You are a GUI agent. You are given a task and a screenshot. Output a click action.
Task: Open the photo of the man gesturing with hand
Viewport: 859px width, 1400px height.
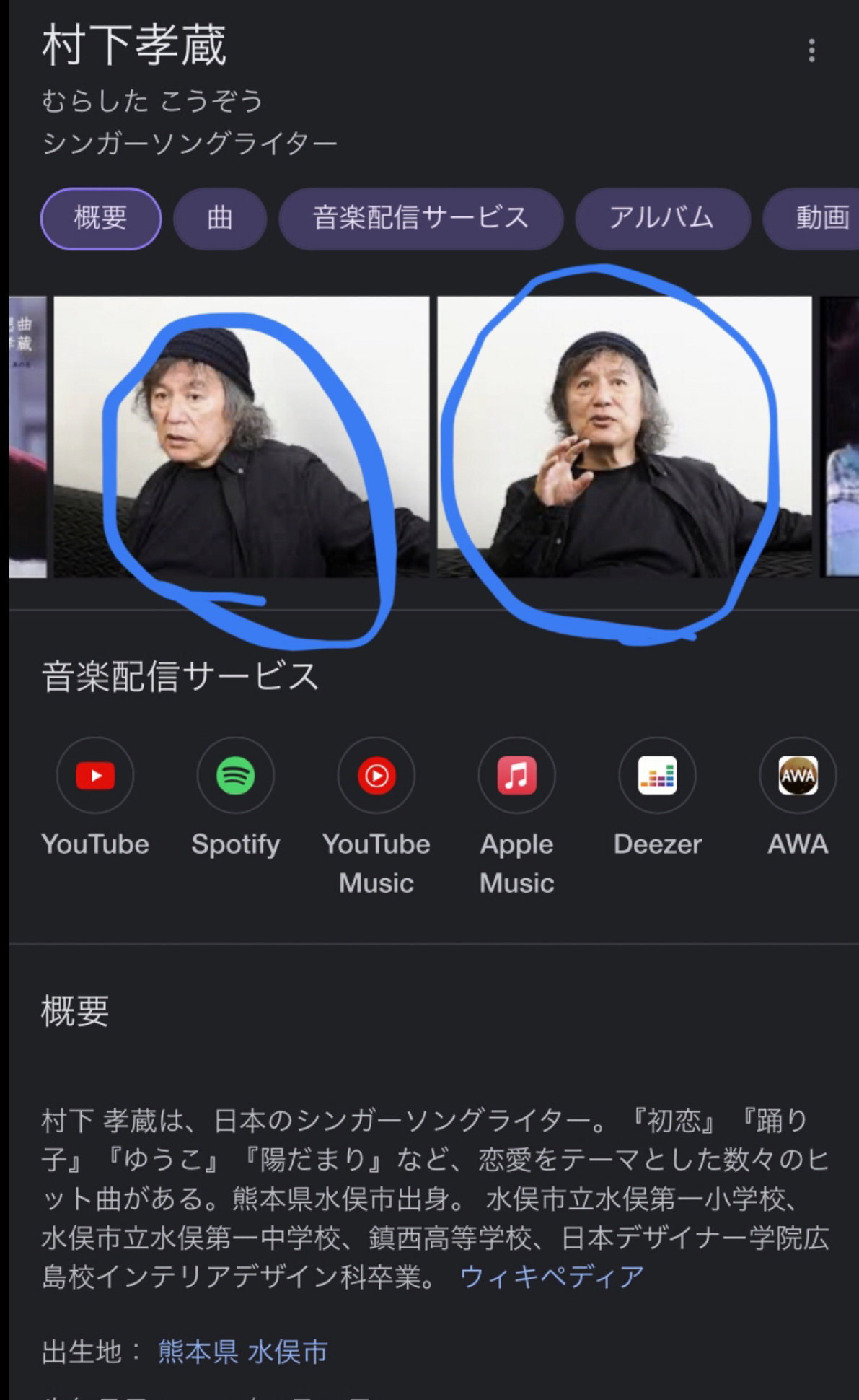[625, 437]
